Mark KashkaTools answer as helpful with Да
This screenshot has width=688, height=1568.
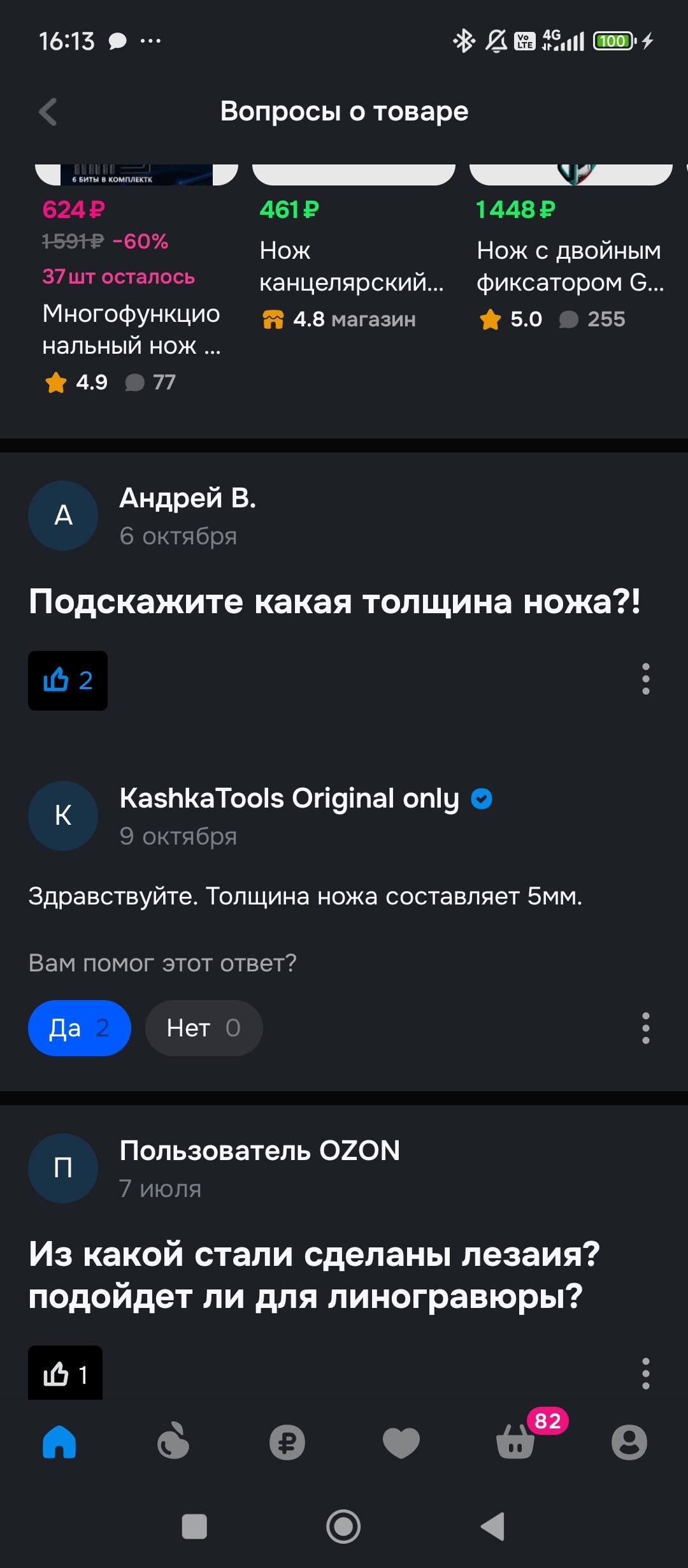[79, 1028]
